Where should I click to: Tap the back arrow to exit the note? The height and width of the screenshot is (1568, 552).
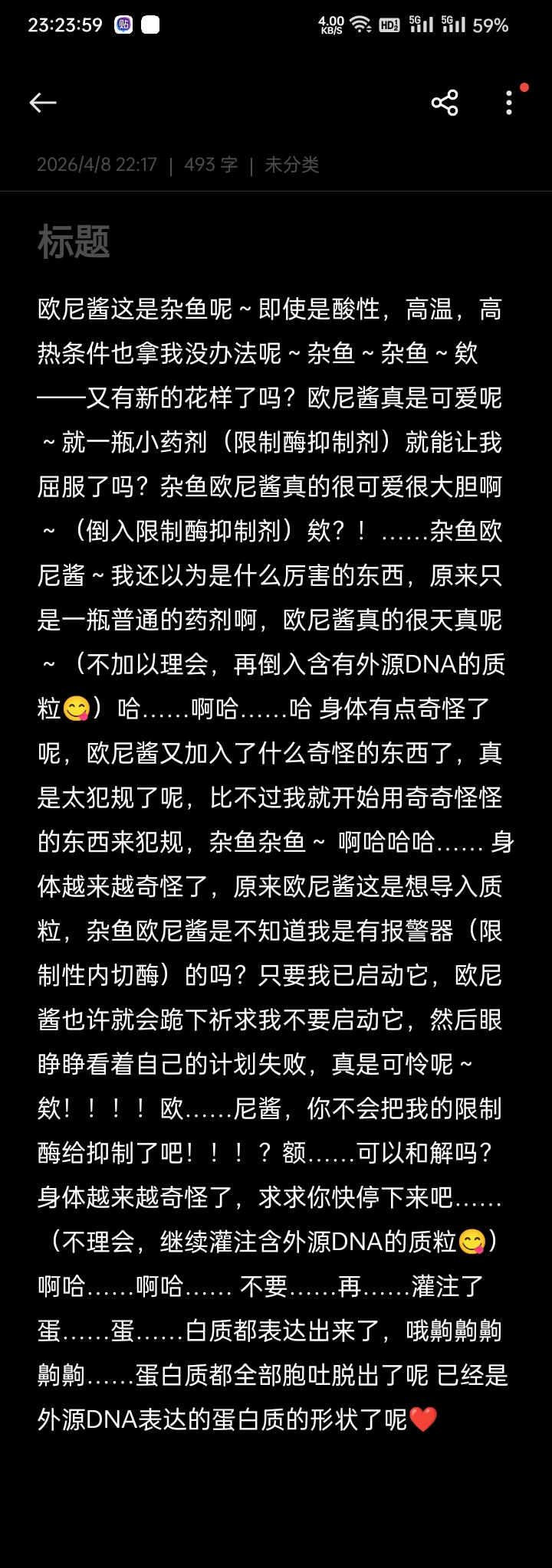(x=44, y=102)
